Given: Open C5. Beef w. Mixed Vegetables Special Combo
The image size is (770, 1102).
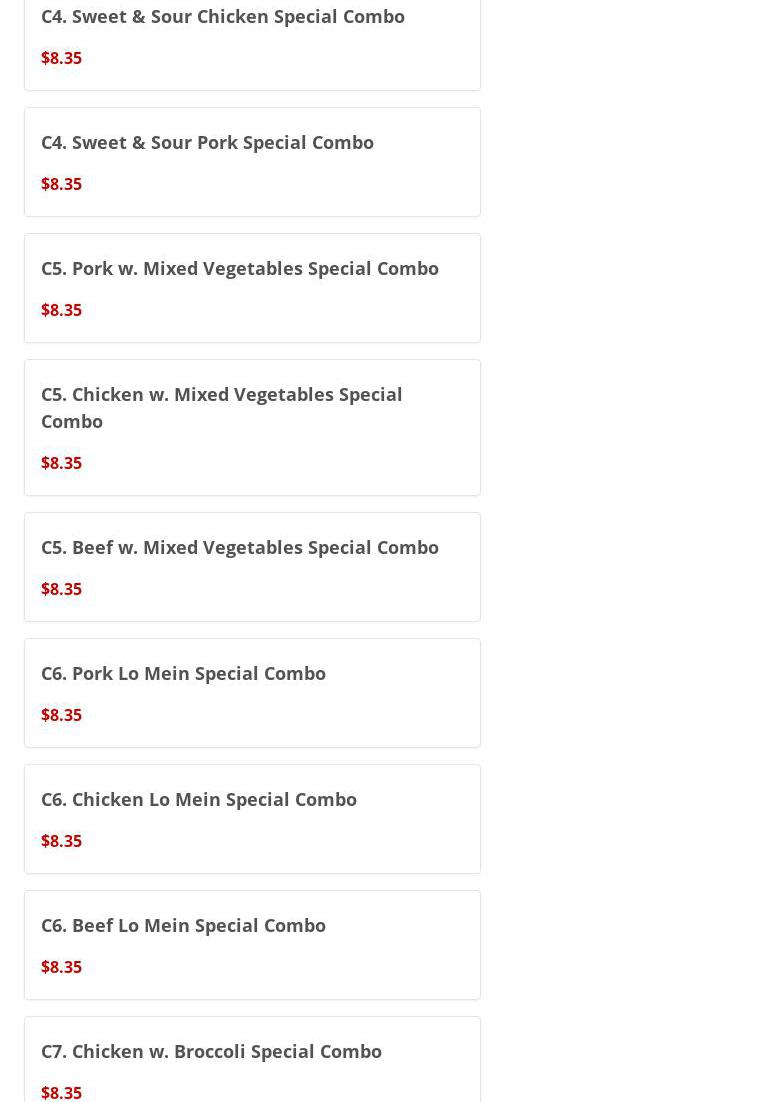Looking at the screenshot, I should (x=240, y=548).
